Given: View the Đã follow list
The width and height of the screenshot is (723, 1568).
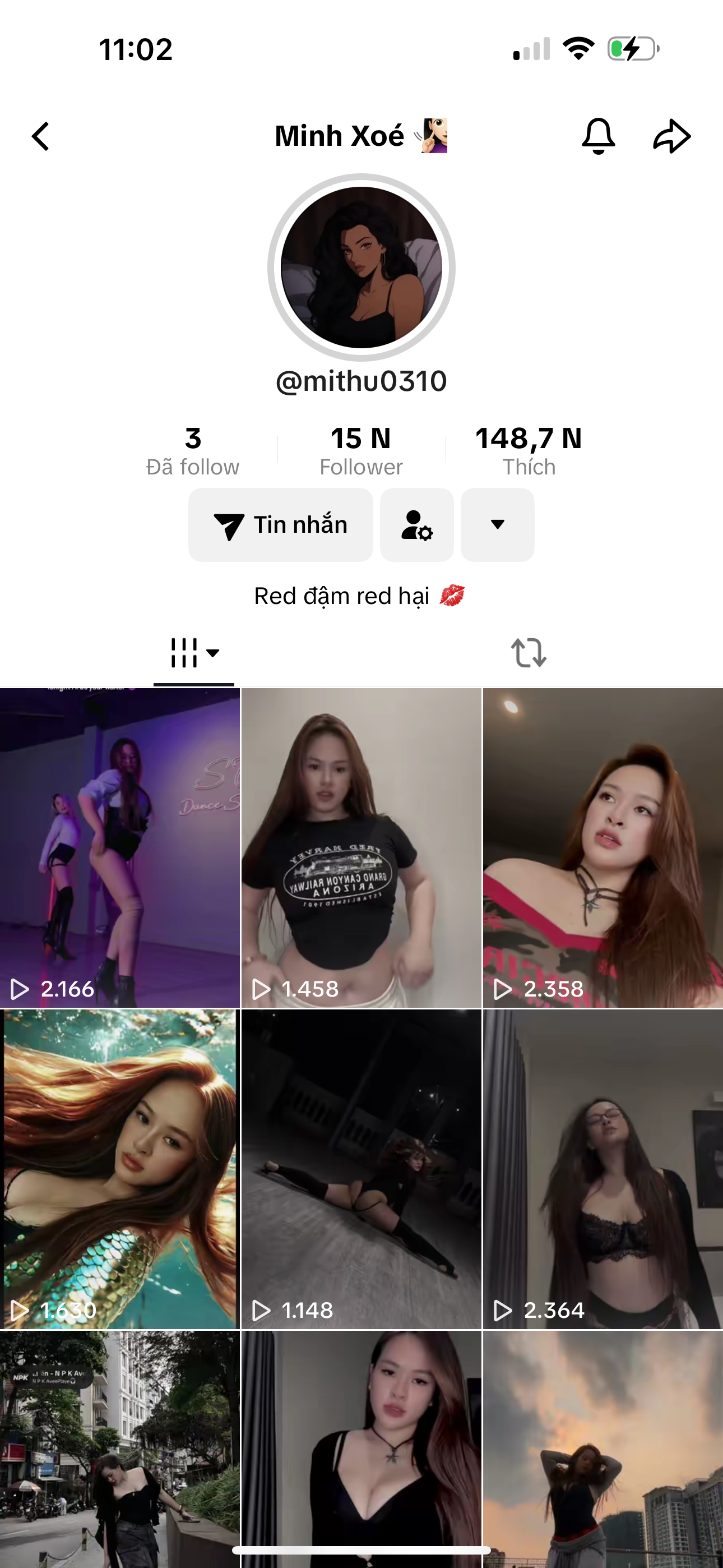Looking at the screenshot, I should (193, 451).
